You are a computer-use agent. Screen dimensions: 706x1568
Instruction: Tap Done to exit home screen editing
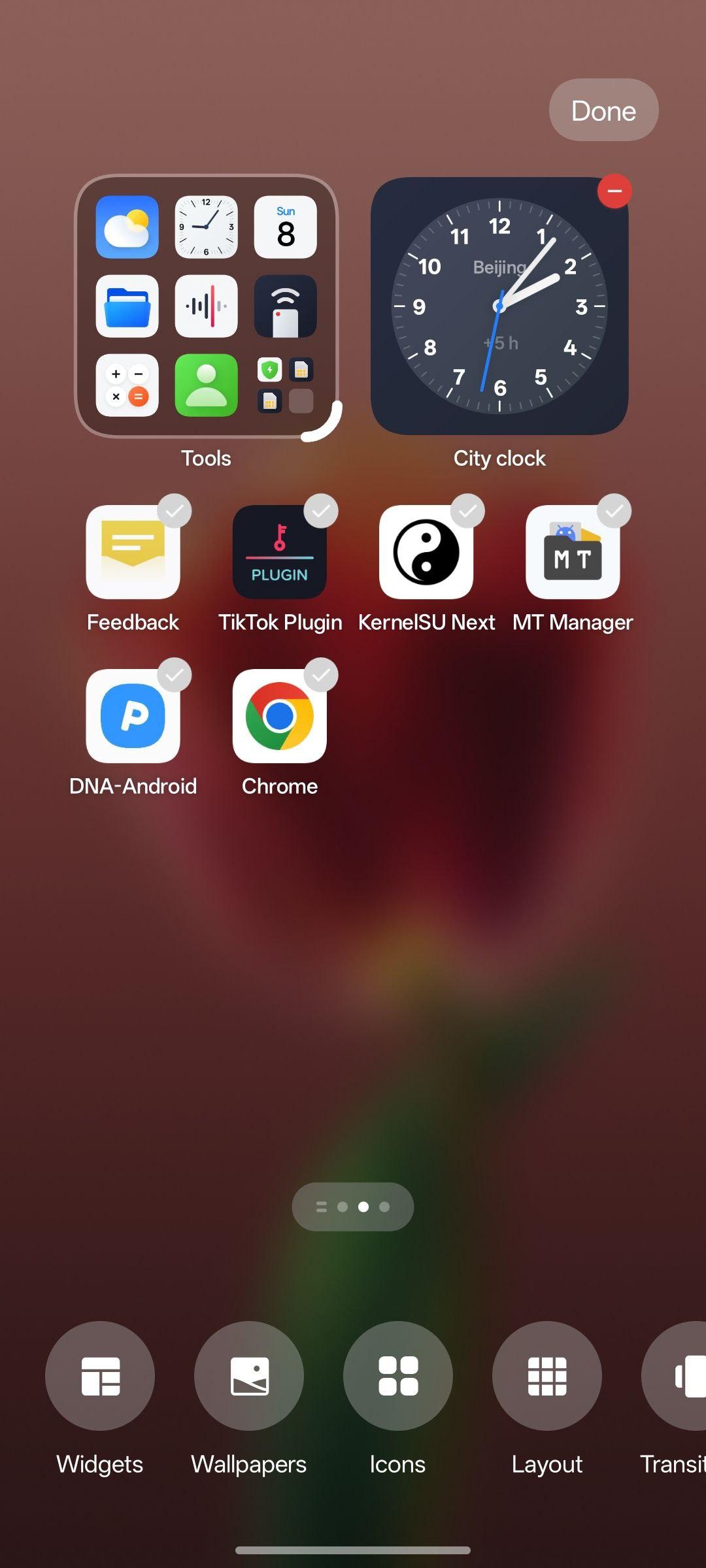point(603,110)
